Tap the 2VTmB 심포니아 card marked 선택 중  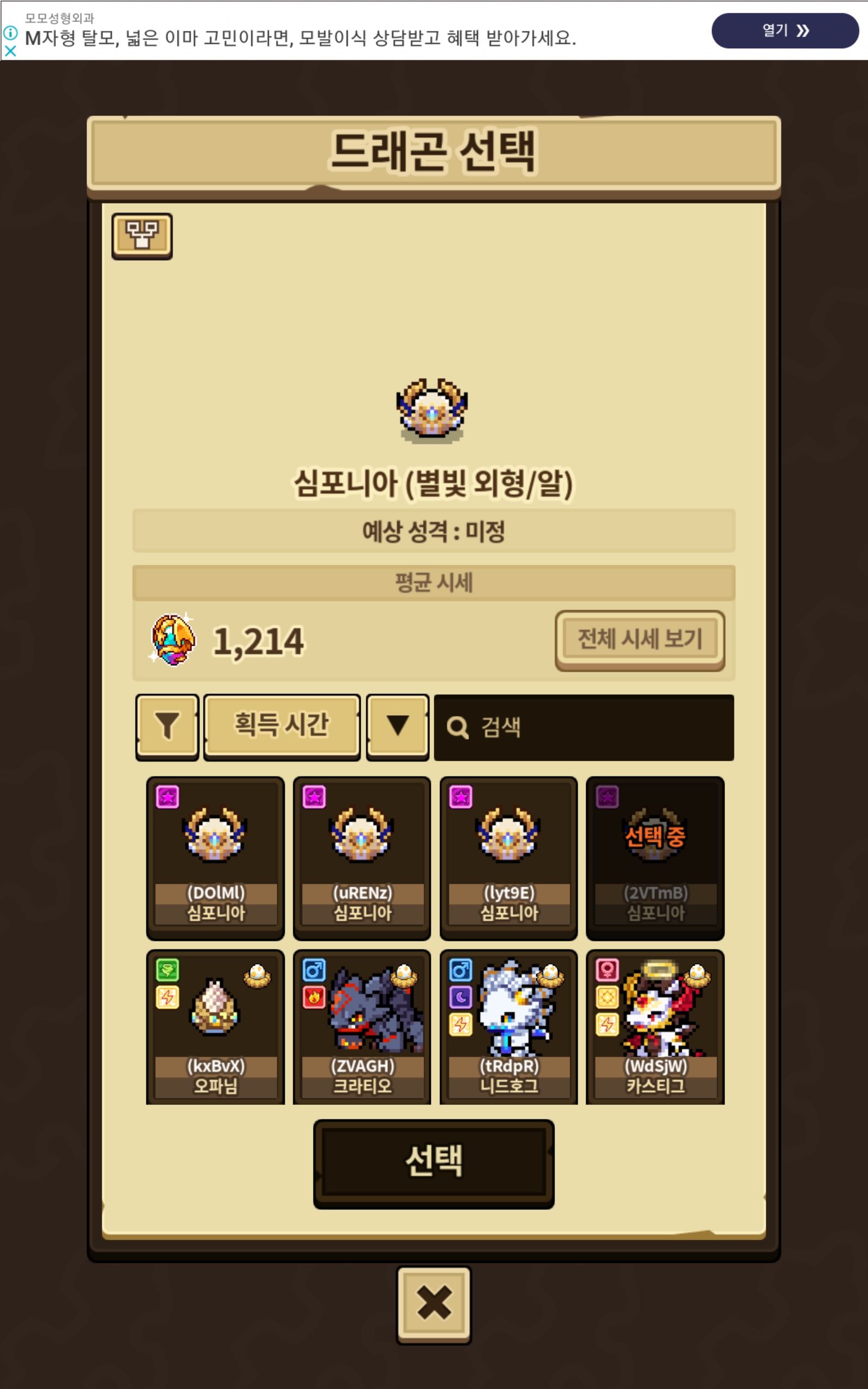655,858
